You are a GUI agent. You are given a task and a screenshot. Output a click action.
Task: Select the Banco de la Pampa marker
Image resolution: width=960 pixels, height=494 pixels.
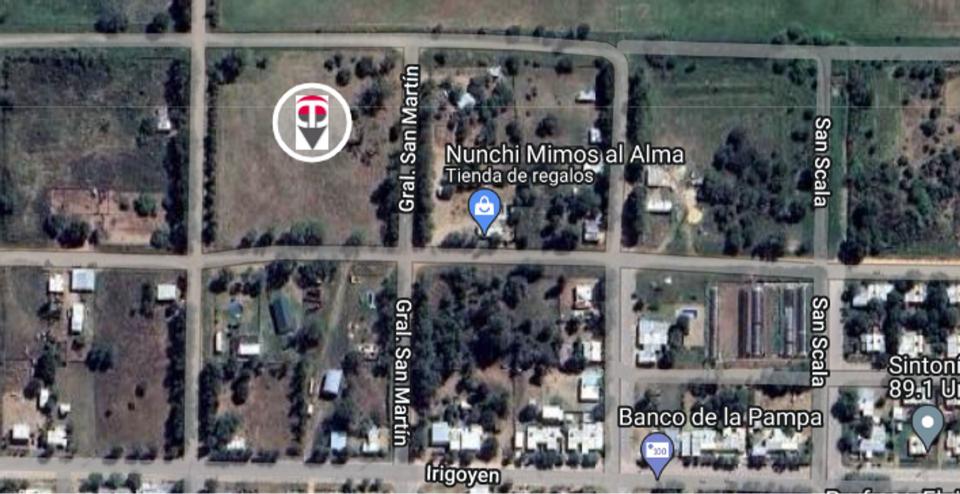click(656, 451)
